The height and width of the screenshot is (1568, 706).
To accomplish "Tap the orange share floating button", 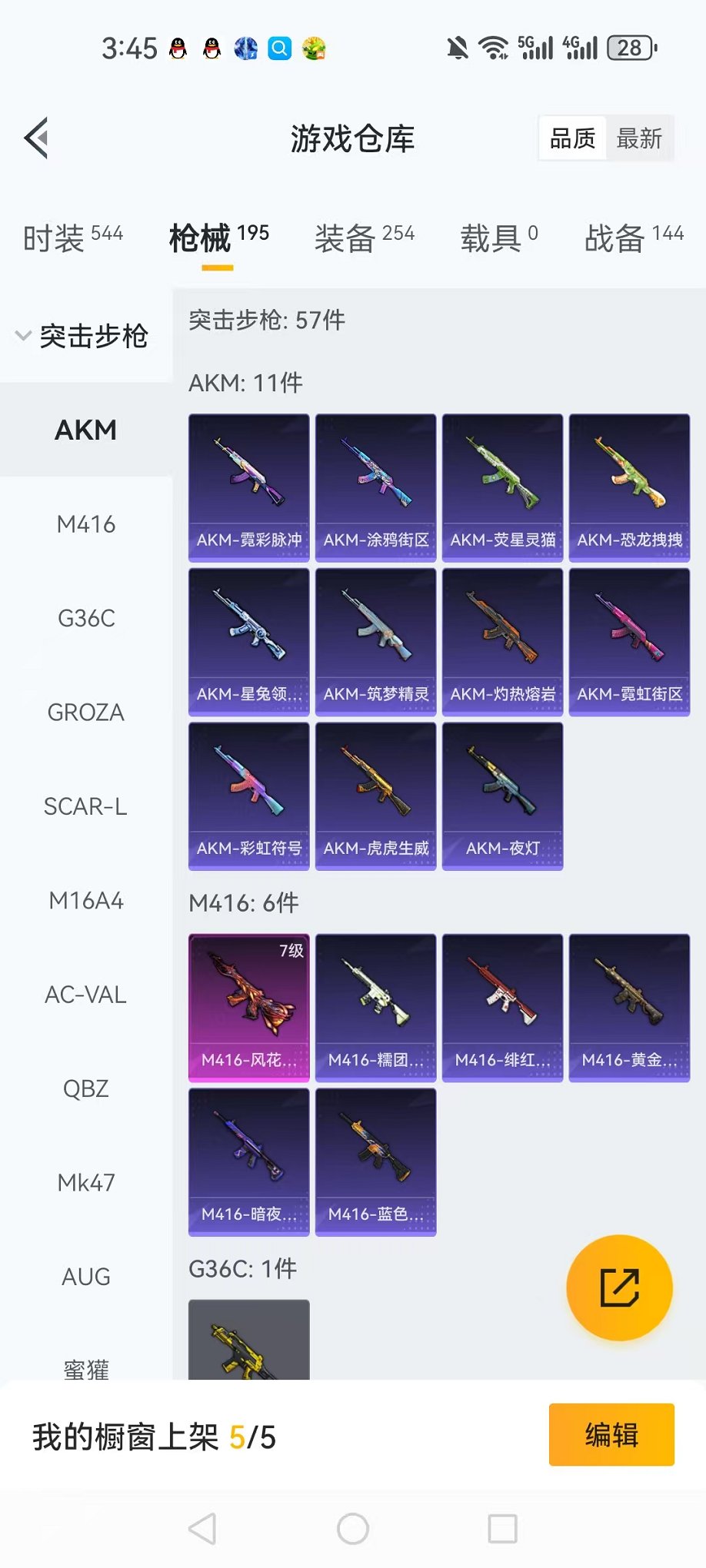I will tap(619, 1287).
